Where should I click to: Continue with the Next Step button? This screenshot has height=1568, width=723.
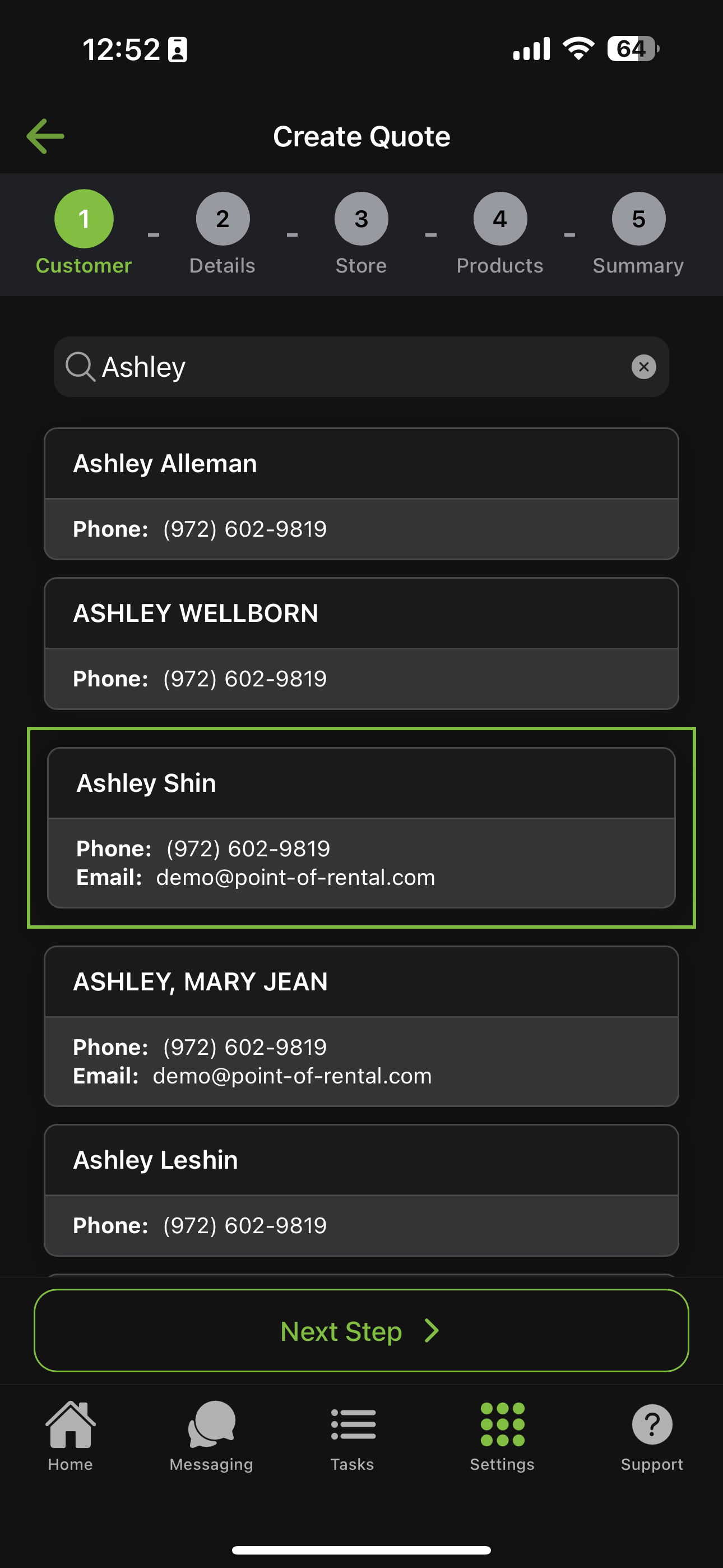coord(361,1331)
